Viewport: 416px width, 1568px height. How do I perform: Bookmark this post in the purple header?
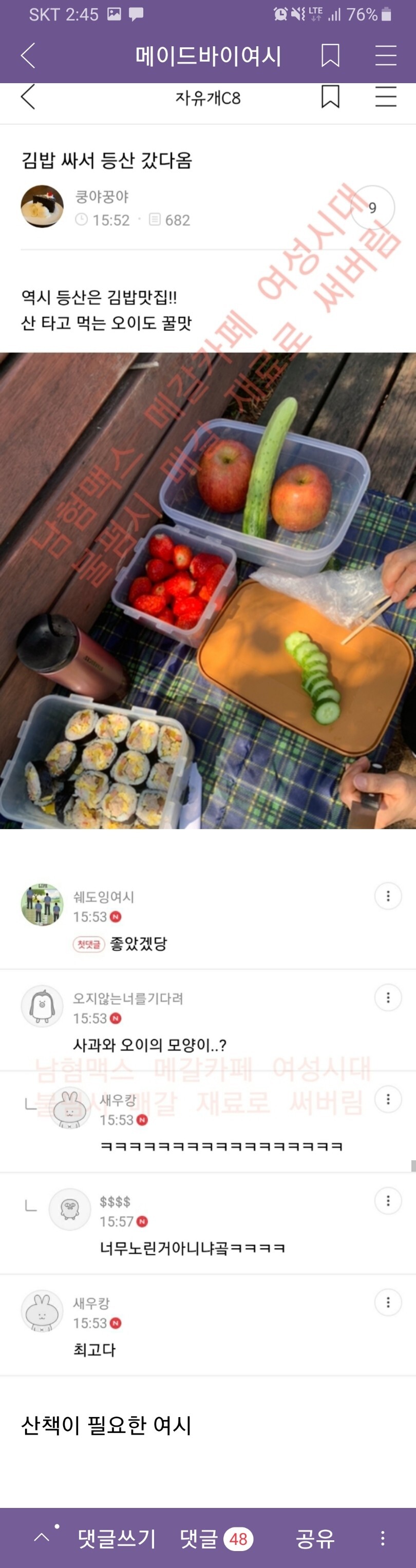click(x=330, y=55)
